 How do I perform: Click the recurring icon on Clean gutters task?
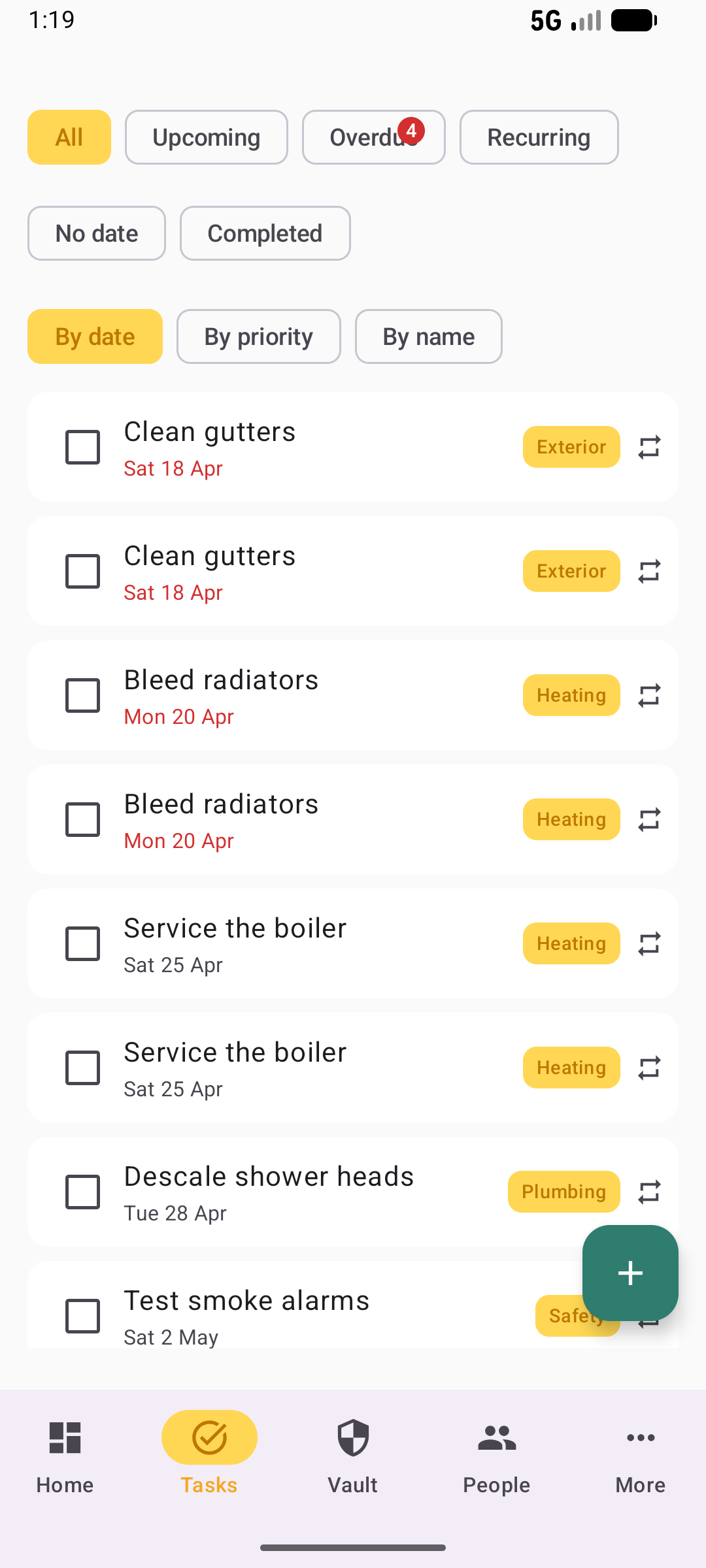pos(648,447)
